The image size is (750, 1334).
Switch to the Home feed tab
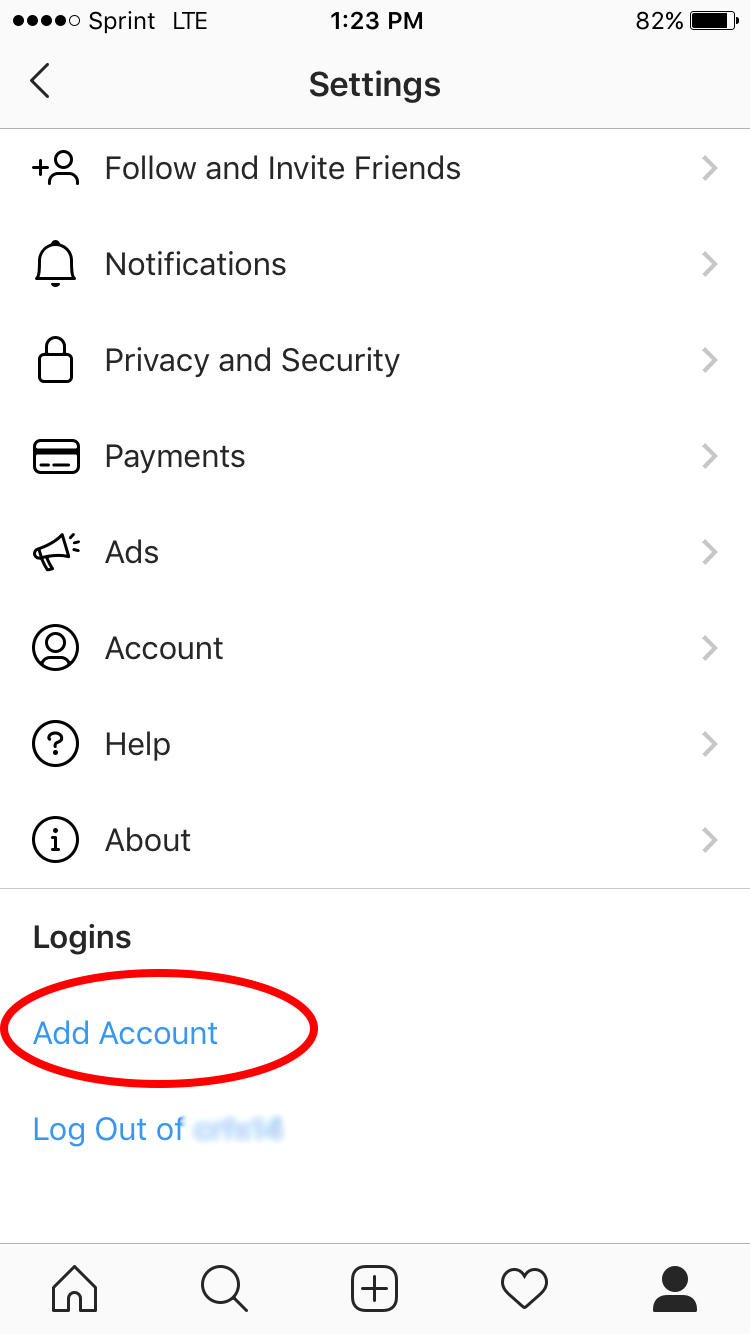(x=75, y=1288)
